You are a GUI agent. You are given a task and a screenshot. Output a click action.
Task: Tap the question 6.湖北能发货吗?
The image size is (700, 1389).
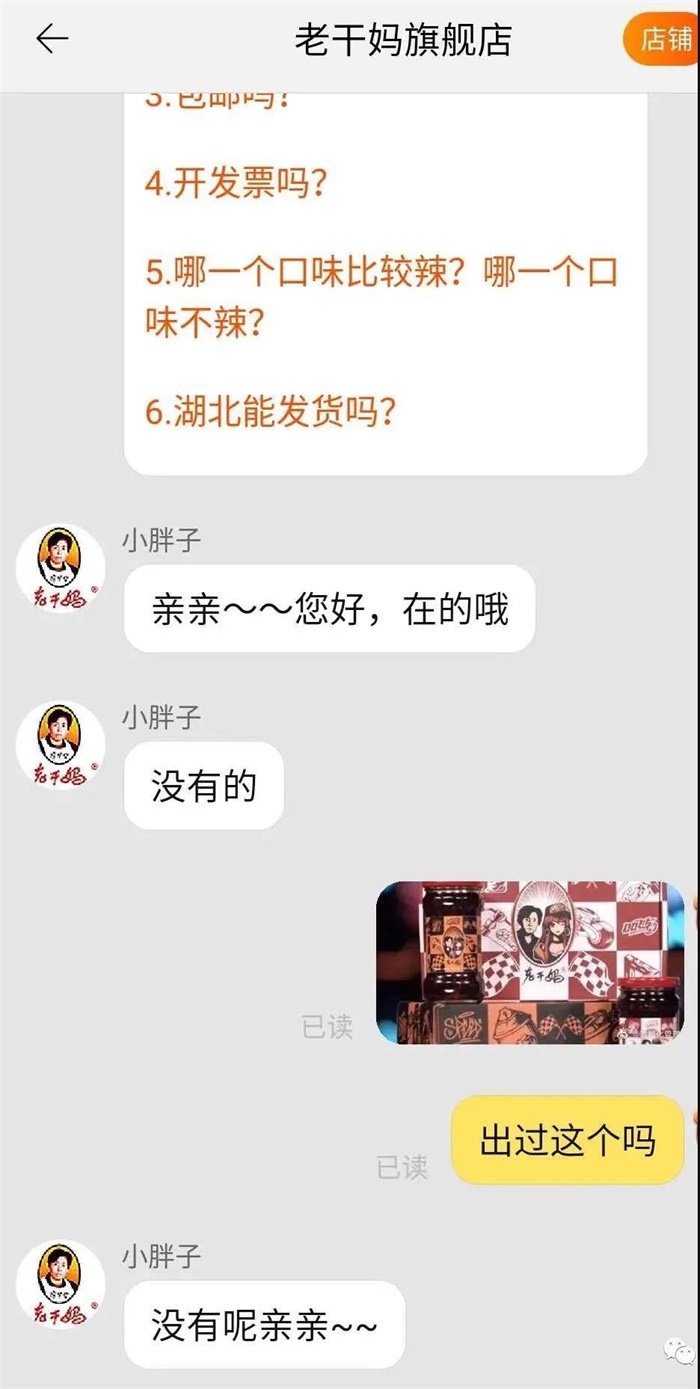click(x=272, y=412)
